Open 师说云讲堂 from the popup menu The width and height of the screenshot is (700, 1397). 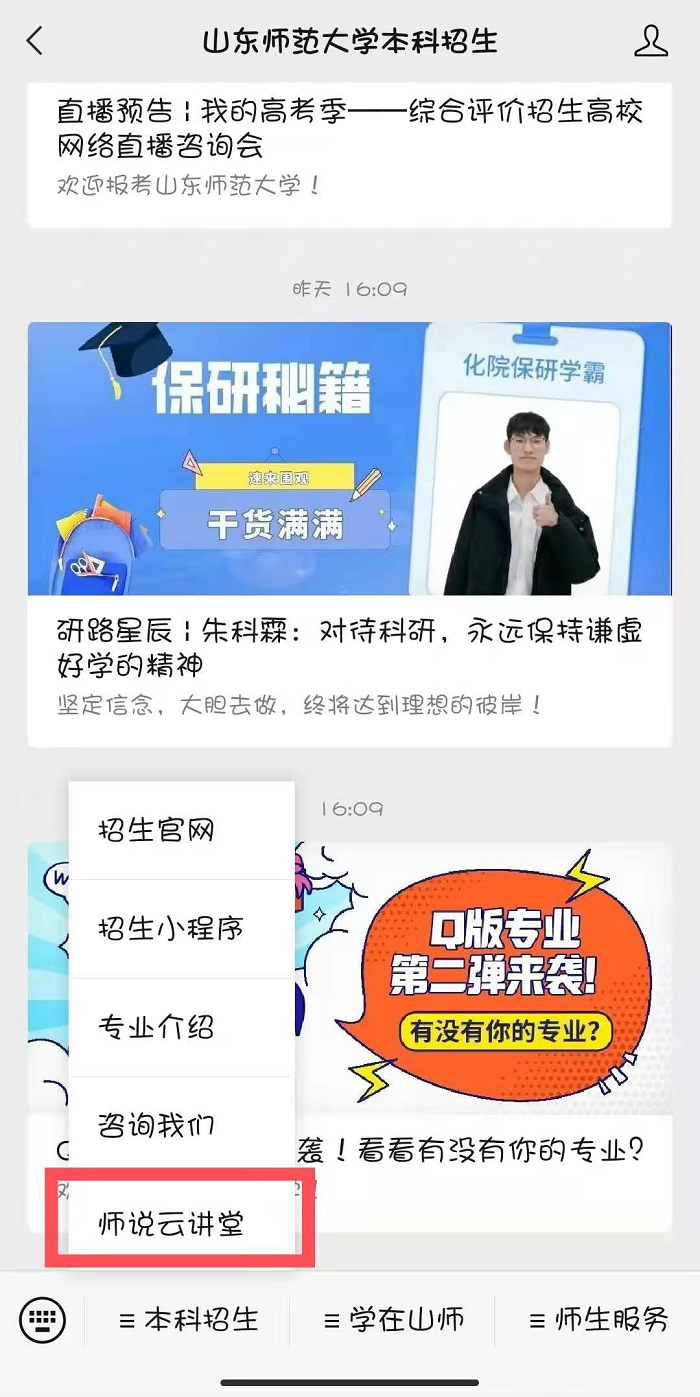coord(181,1223)
